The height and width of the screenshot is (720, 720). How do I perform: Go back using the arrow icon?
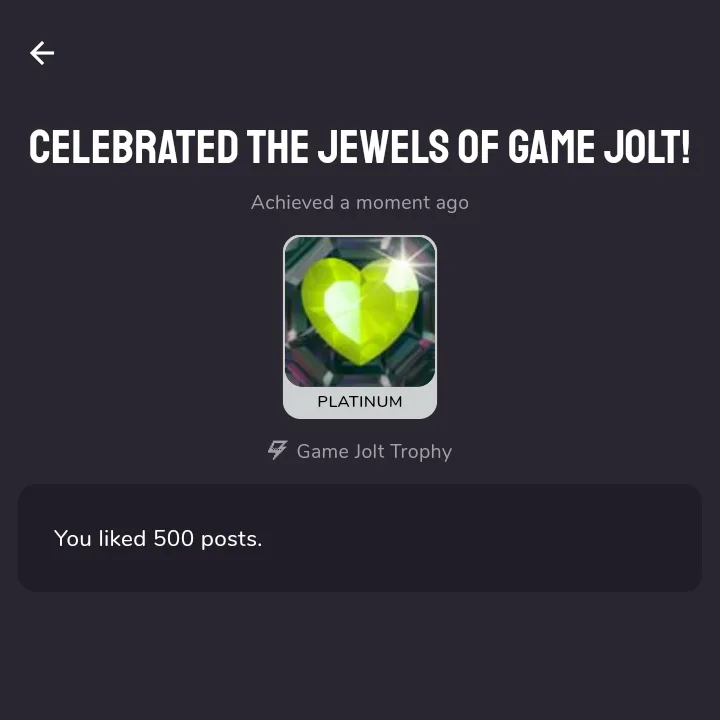[42, 53]
